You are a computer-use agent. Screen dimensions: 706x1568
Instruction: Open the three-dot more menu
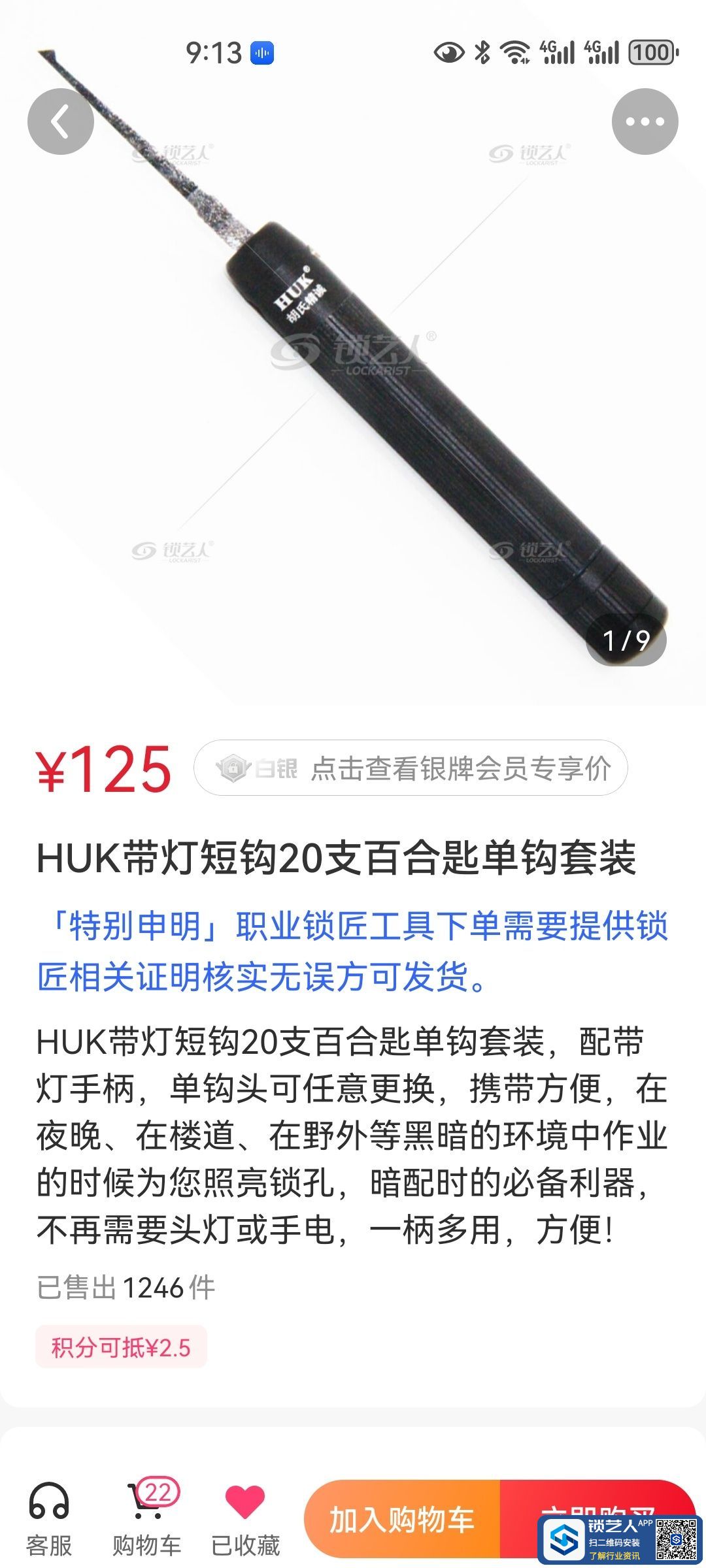(x=645, y=122)
